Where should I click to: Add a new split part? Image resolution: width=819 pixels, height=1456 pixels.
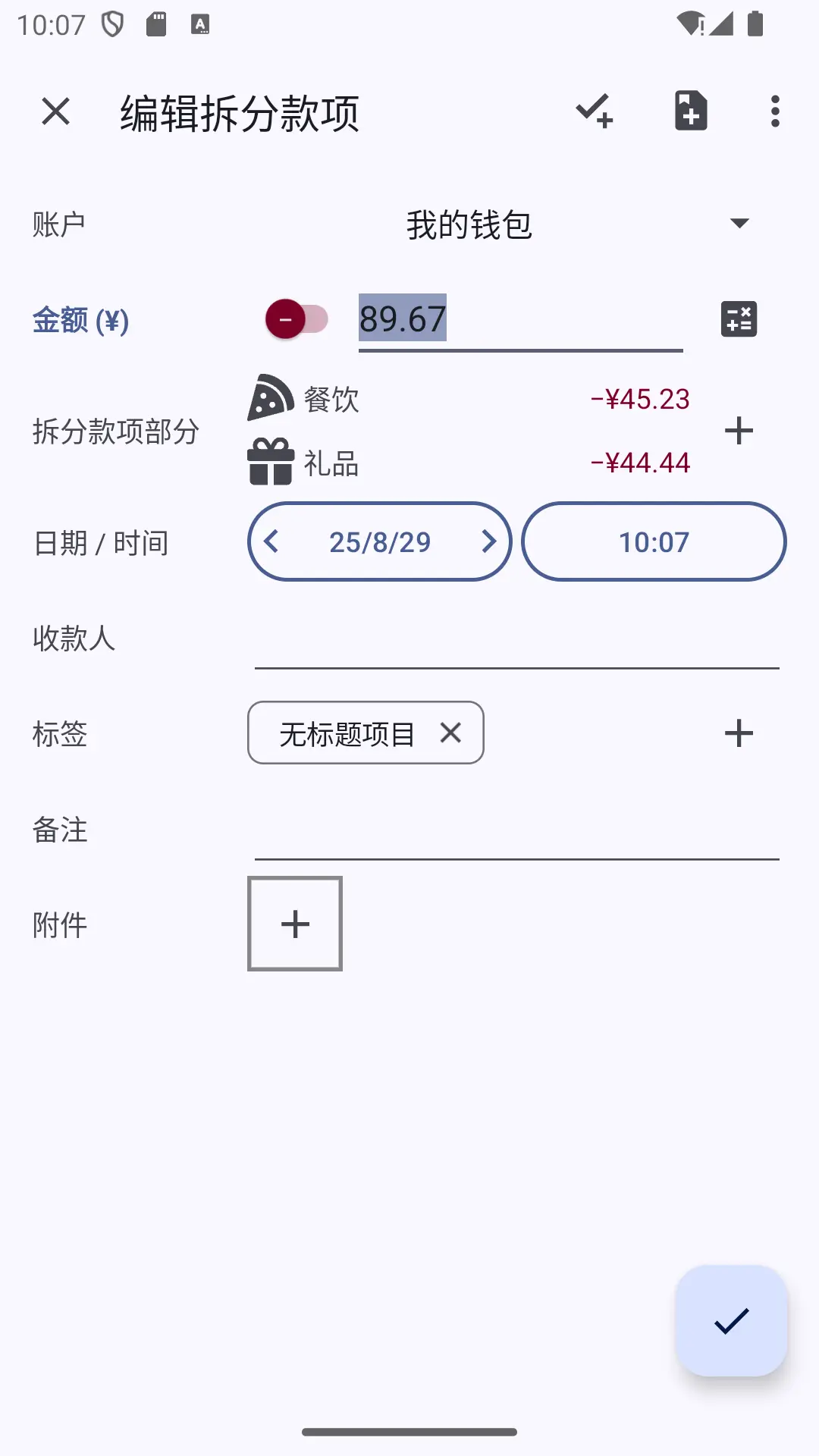pos(739,430)
